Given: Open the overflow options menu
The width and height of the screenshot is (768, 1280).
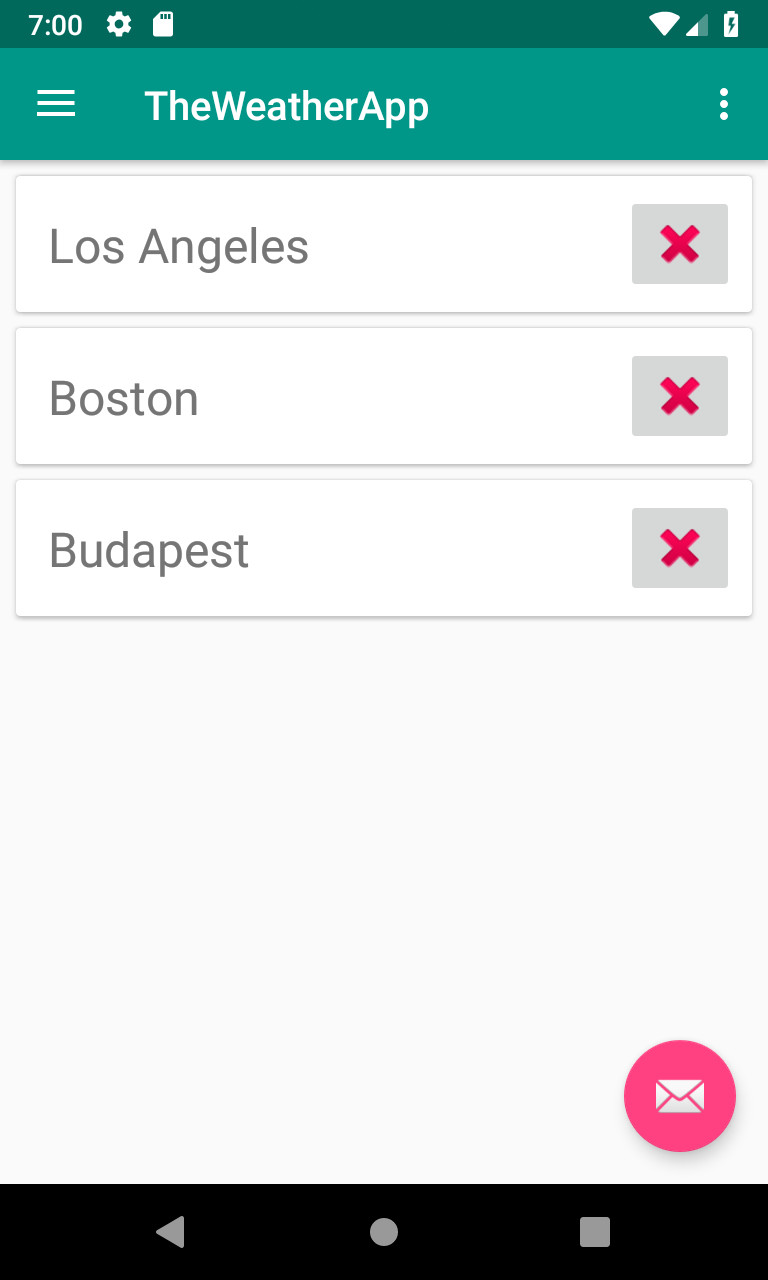Looking at the screenshot, I should point(723,104).
